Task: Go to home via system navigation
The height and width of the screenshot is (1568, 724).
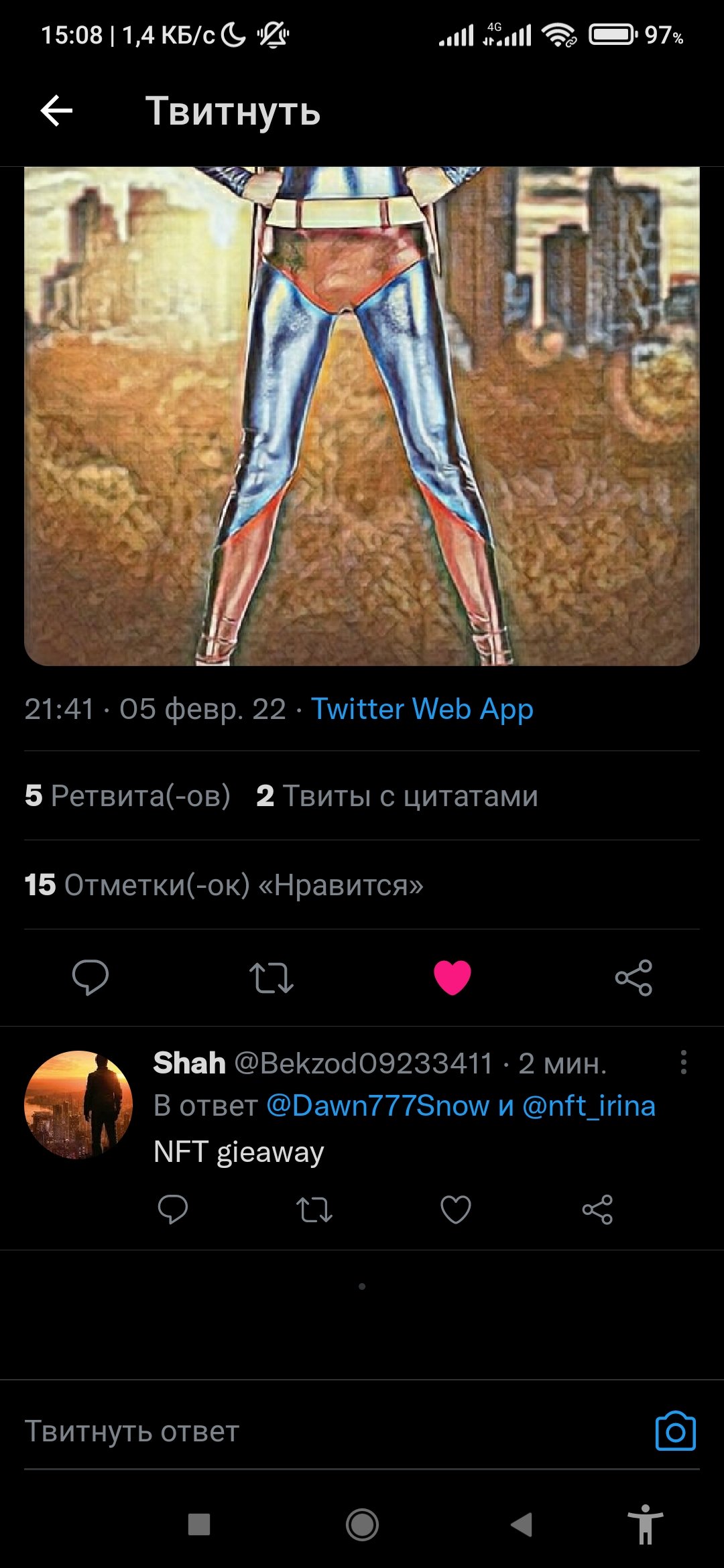Action: click(362, 1525)
